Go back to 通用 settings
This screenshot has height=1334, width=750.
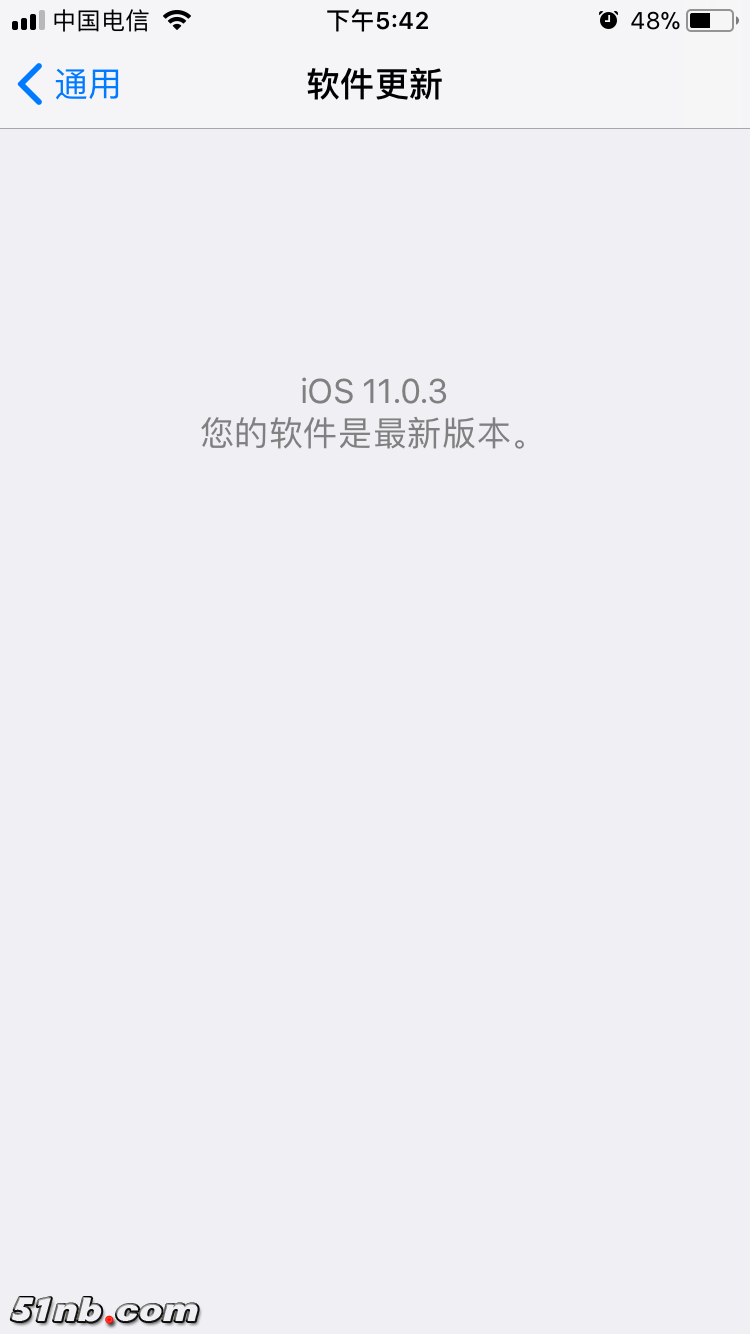click(70, 85)
